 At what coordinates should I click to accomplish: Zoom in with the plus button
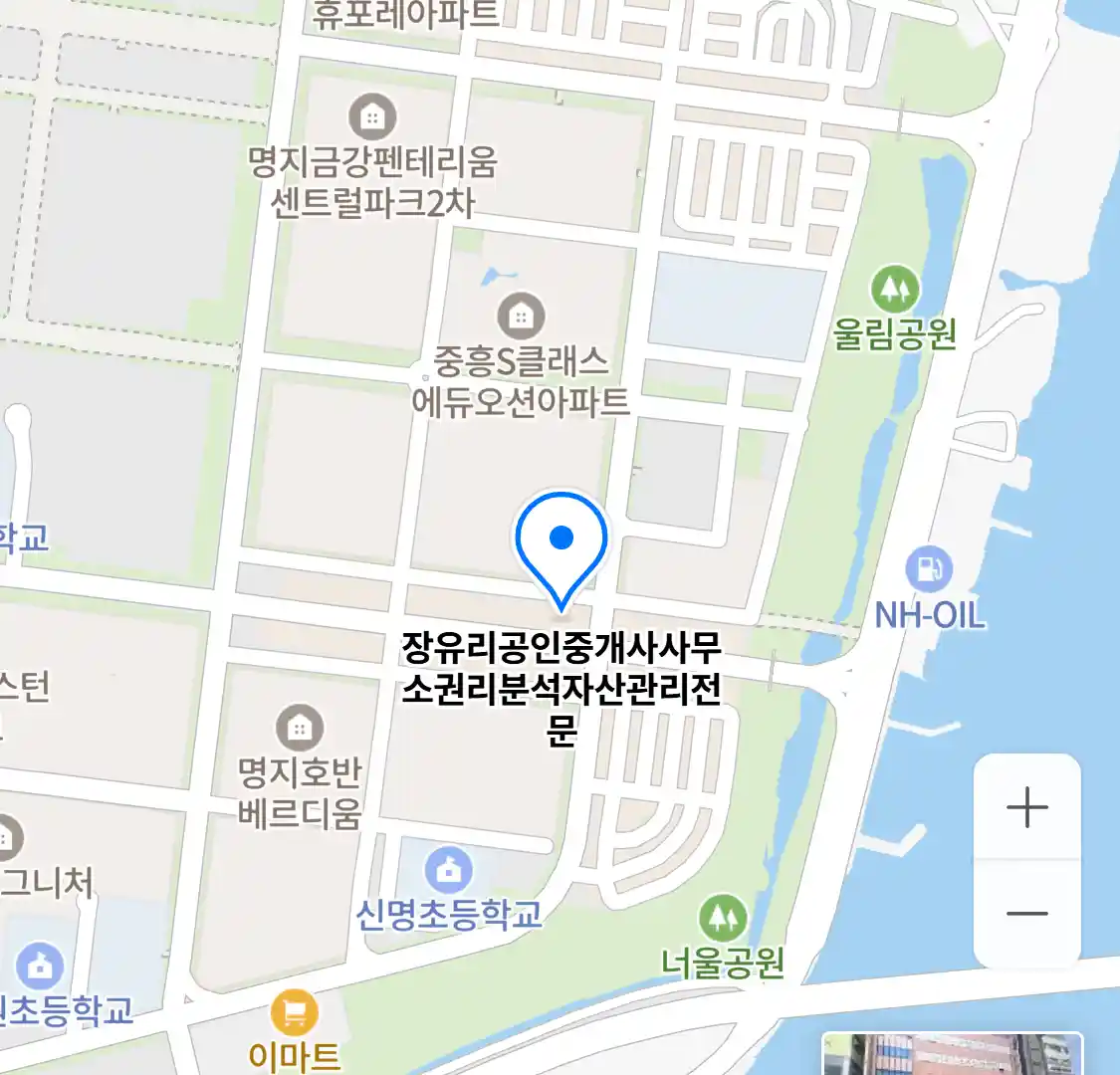pyautogui.click(x=1026, y=806)
